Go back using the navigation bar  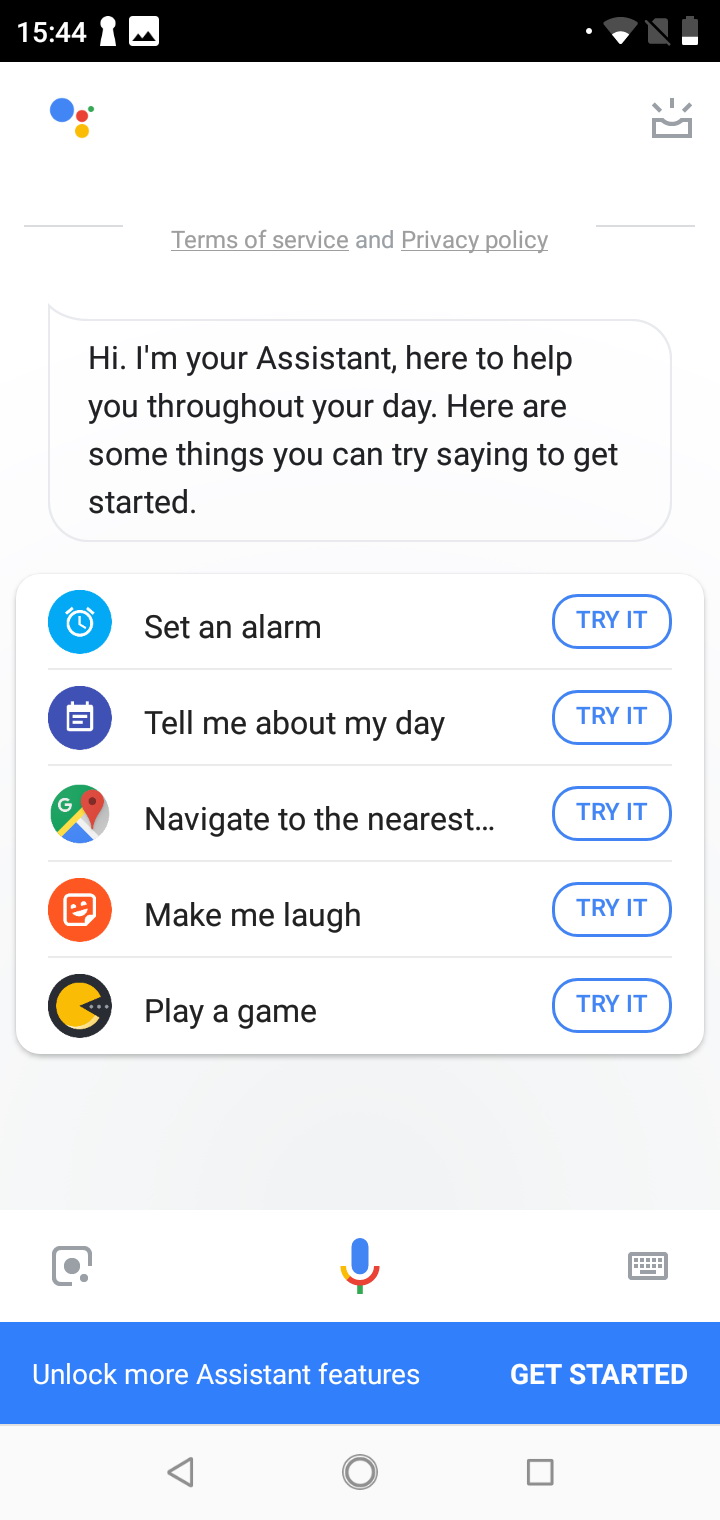pyautogui.click(x=181, y=1472)
